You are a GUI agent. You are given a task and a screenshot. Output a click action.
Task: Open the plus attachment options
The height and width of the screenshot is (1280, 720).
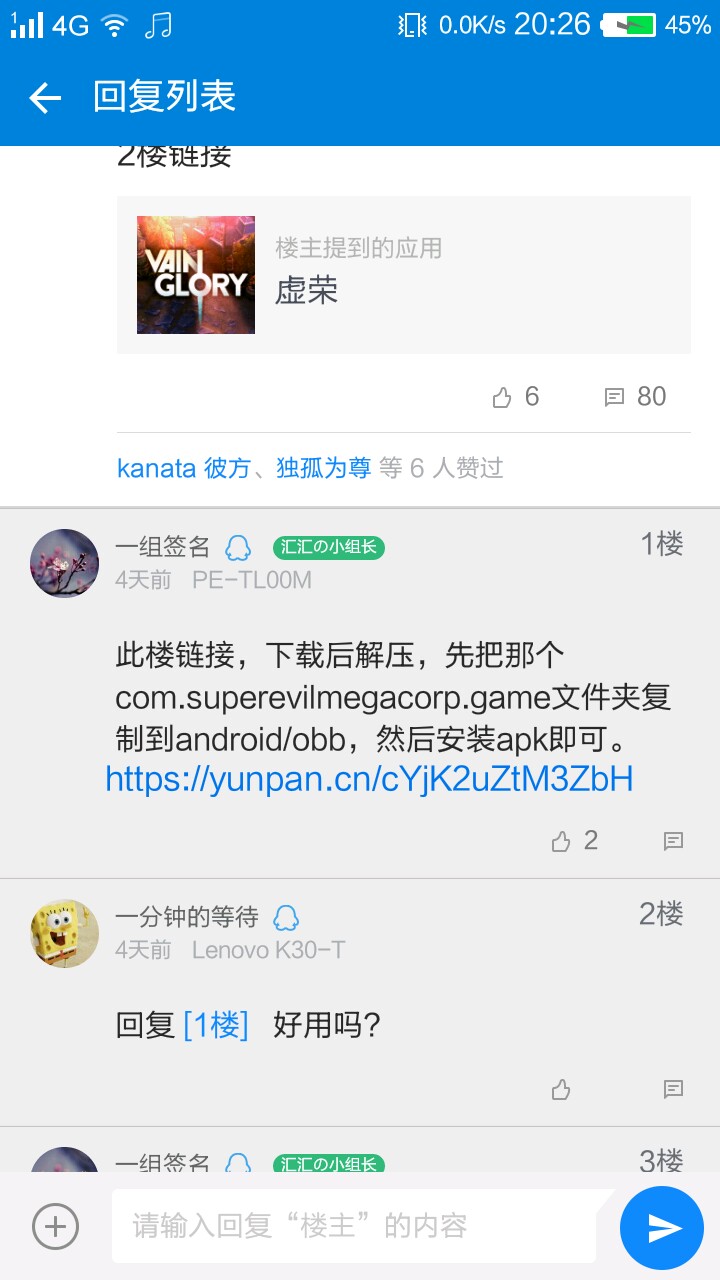tap(55, 1226)
